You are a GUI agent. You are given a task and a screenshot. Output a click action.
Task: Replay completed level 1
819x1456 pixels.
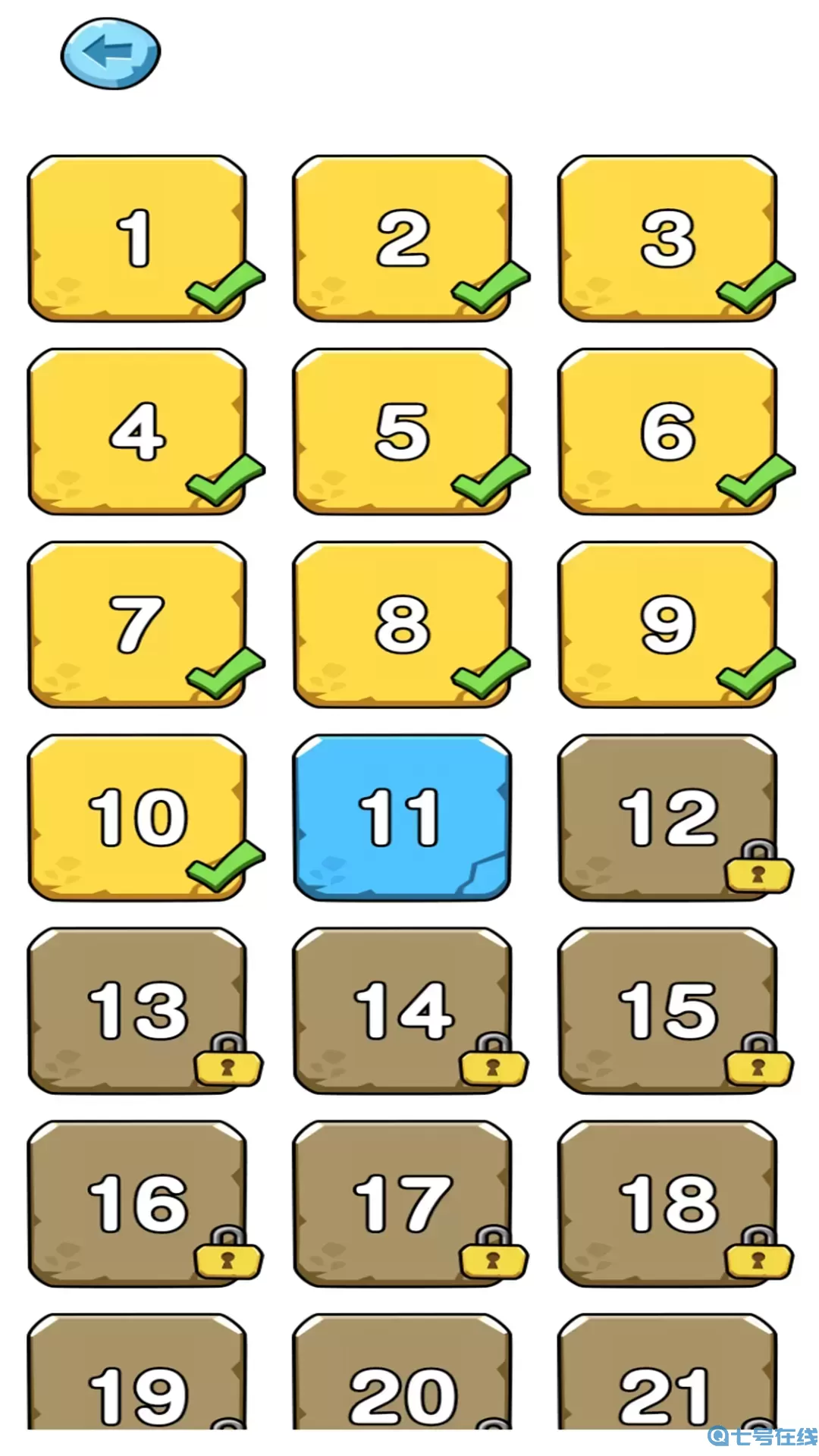tap(137, 239)
